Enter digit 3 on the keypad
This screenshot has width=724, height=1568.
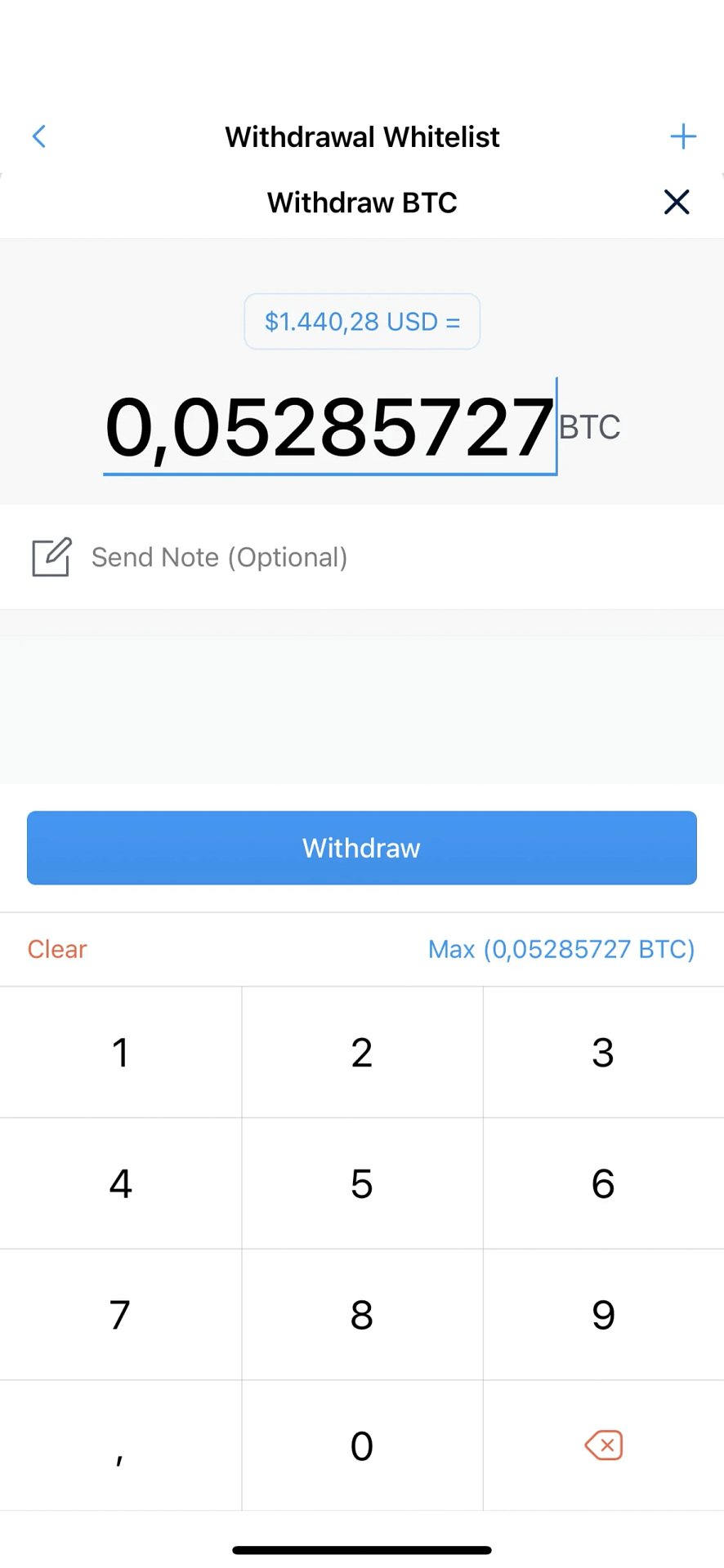click(x=603, y=1052)
